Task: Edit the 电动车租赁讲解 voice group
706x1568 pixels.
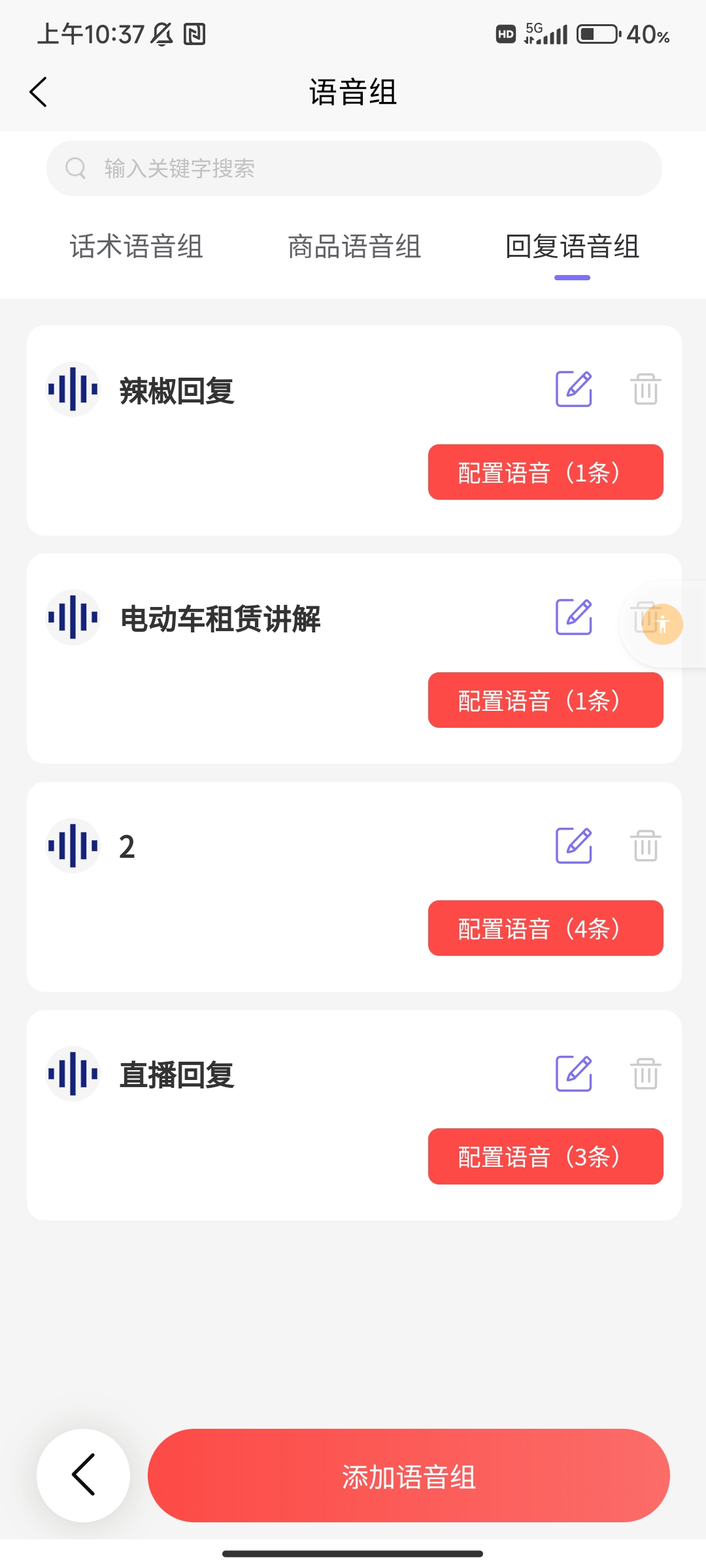Action: pos(573,617)
